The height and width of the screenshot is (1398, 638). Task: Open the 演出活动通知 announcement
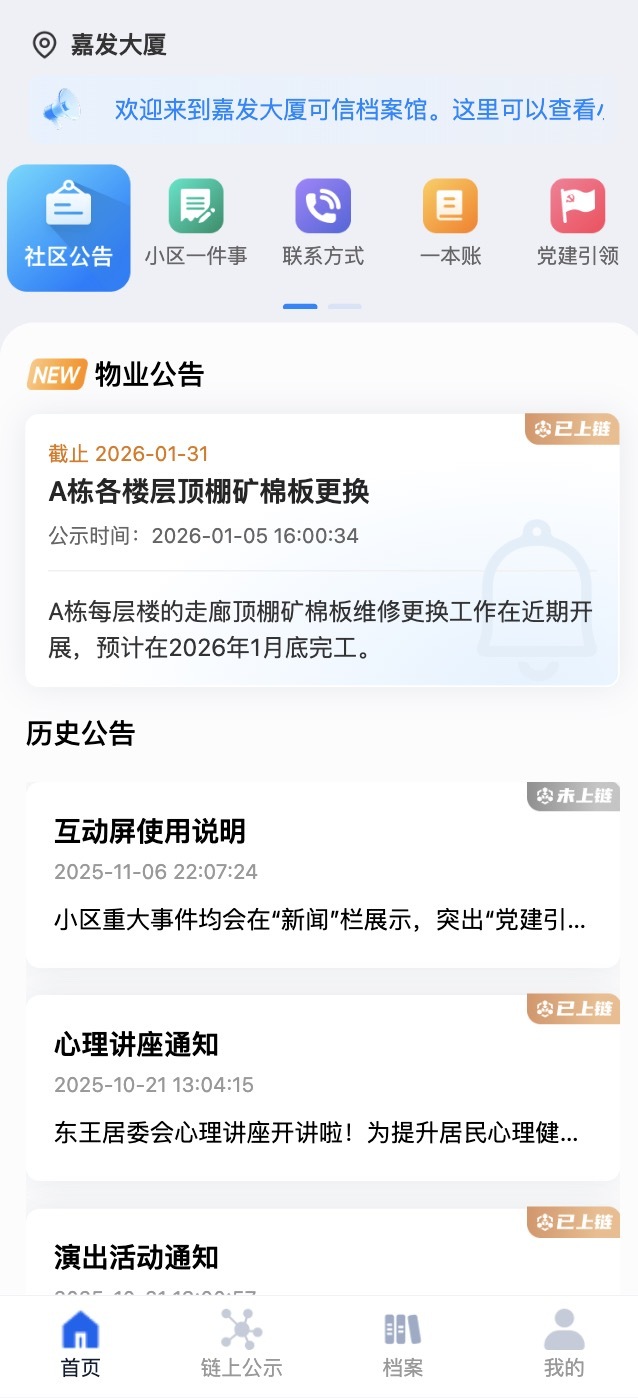322,1255
